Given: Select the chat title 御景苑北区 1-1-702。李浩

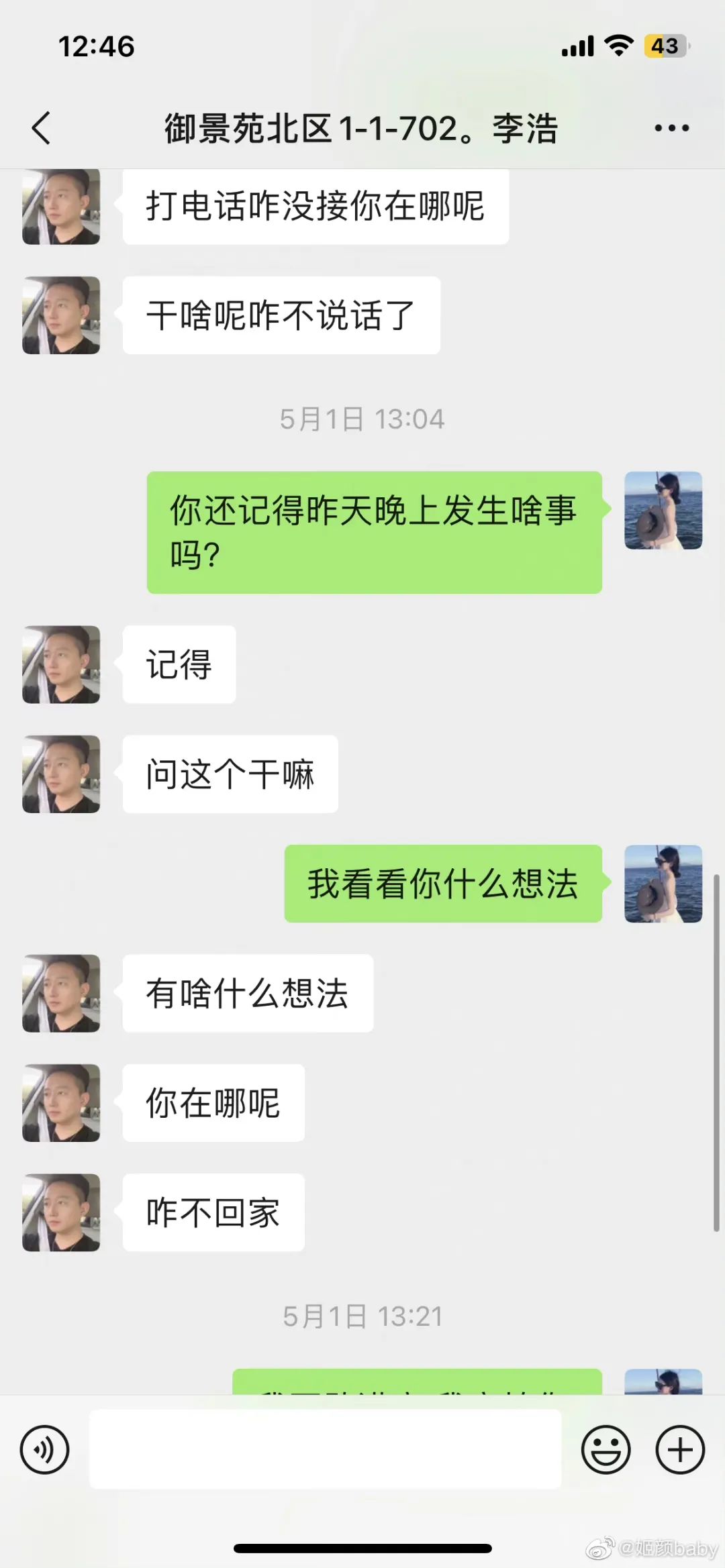Looking at the screenshot, I should point(362,127).
